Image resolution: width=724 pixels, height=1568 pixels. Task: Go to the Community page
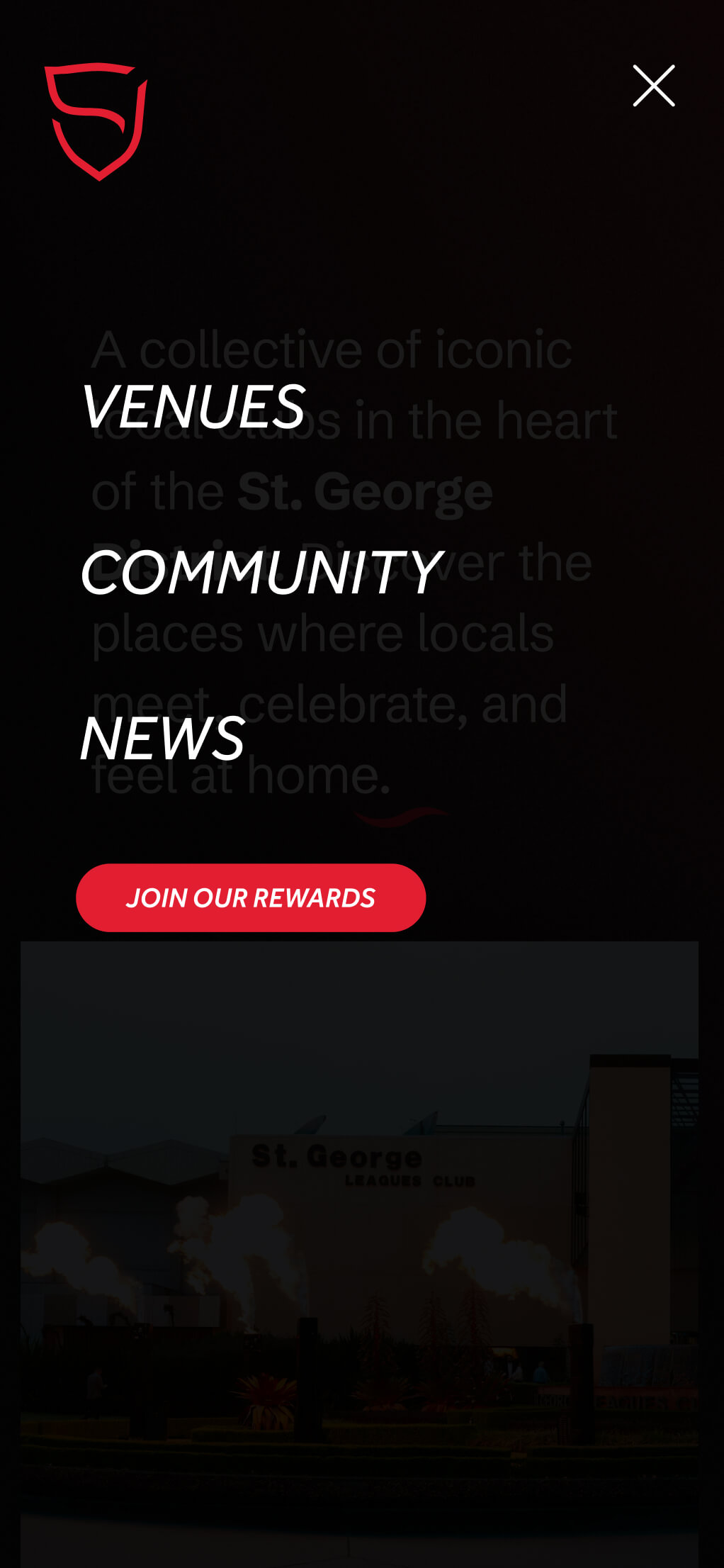point(261,572)
